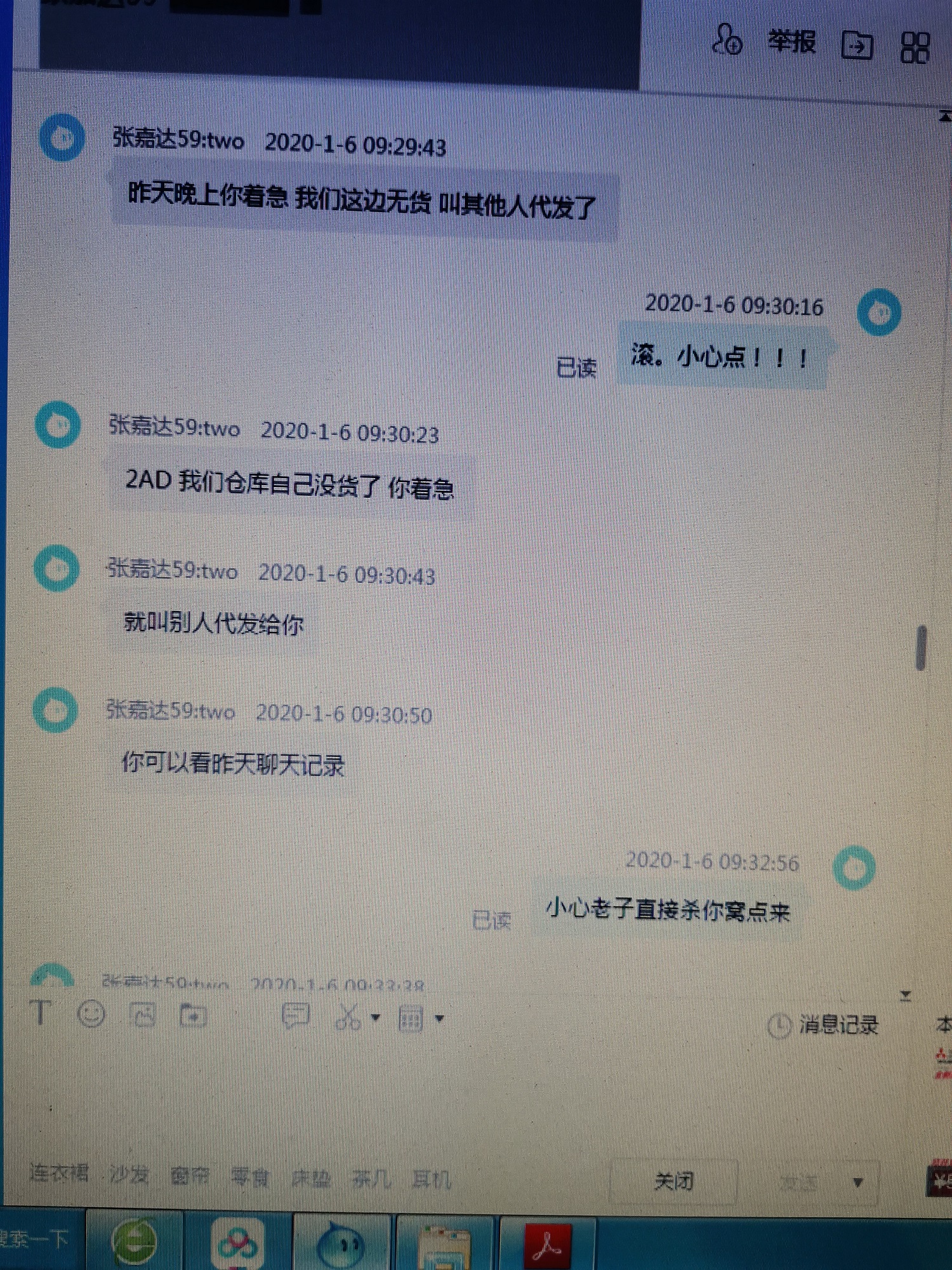The image size is (952, 1270).
Task: Open the transfer-chat folder icon
Action: click(857, 46)
